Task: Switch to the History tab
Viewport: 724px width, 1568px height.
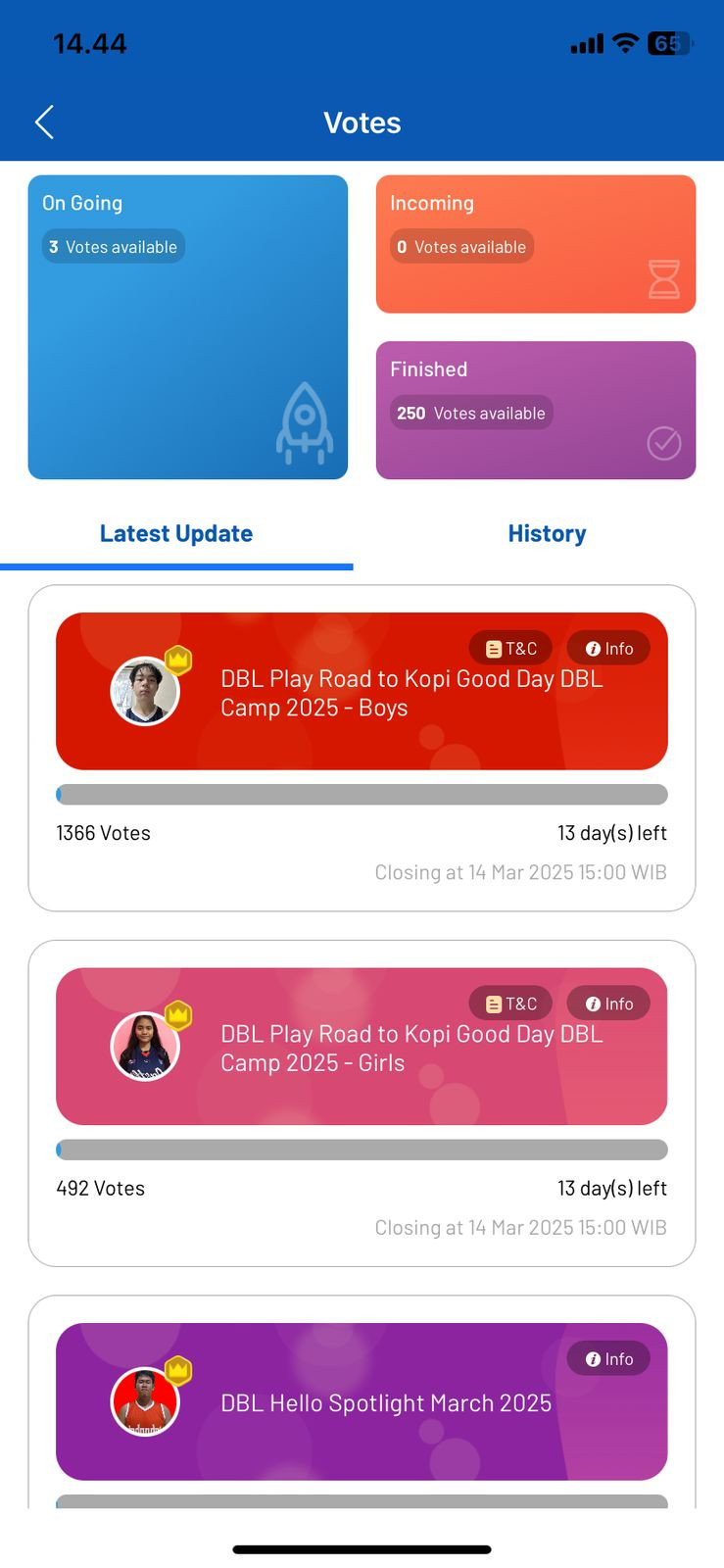Action: click(547, 534)
